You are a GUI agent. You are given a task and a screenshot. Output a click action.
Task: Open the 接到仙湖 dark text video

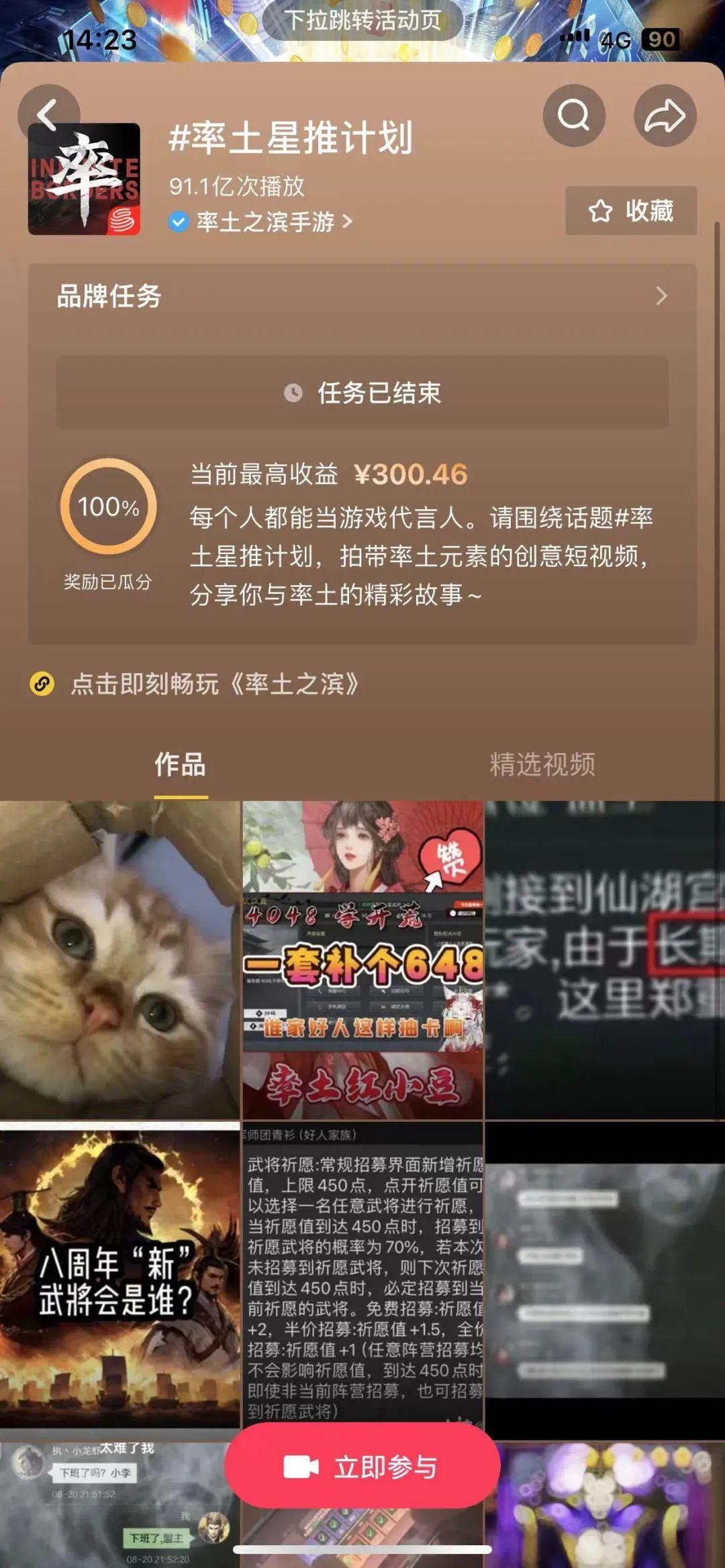coord(604,959)
